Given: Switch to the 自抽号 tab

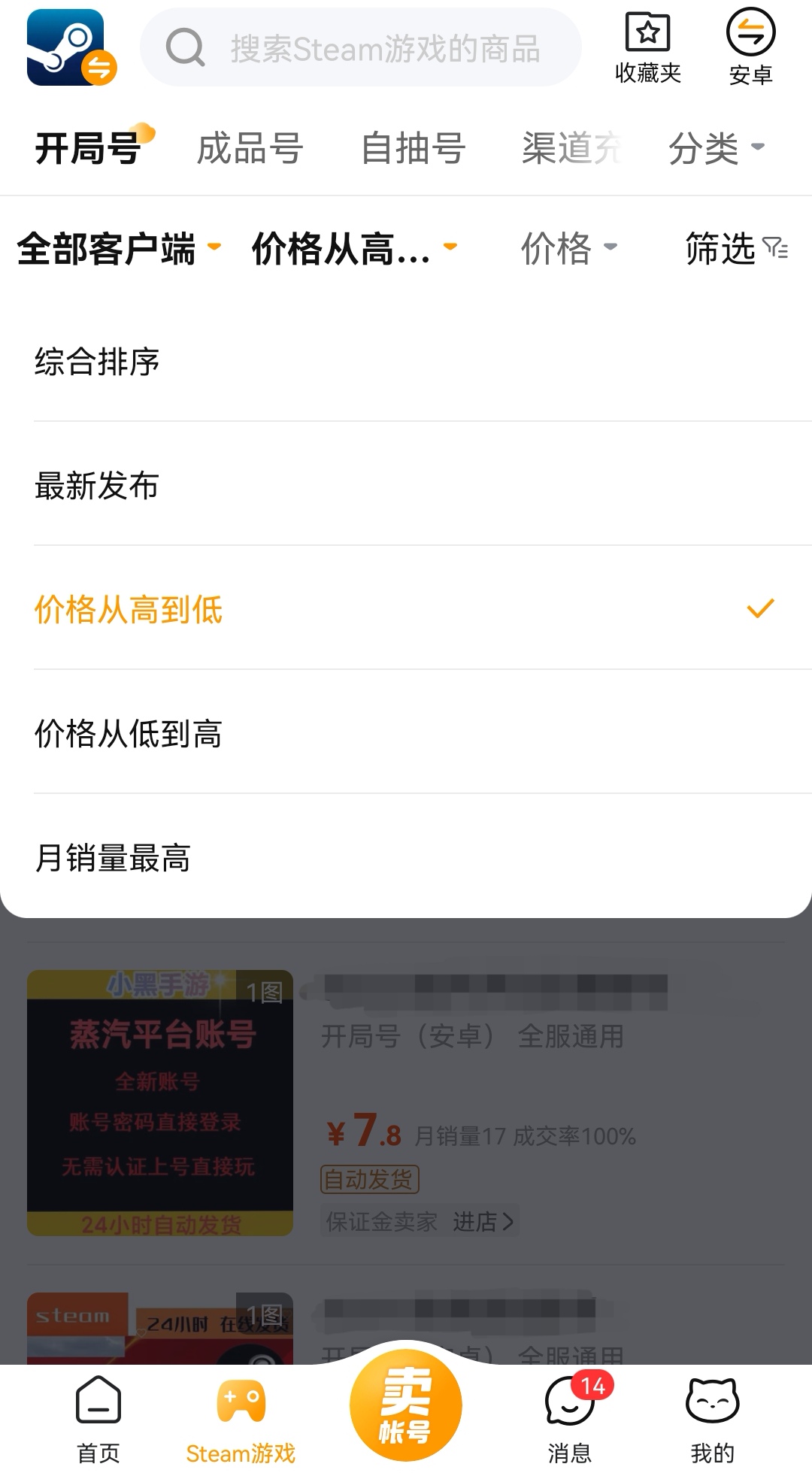Looking at the screenshot, I should [x=413, y=148].
